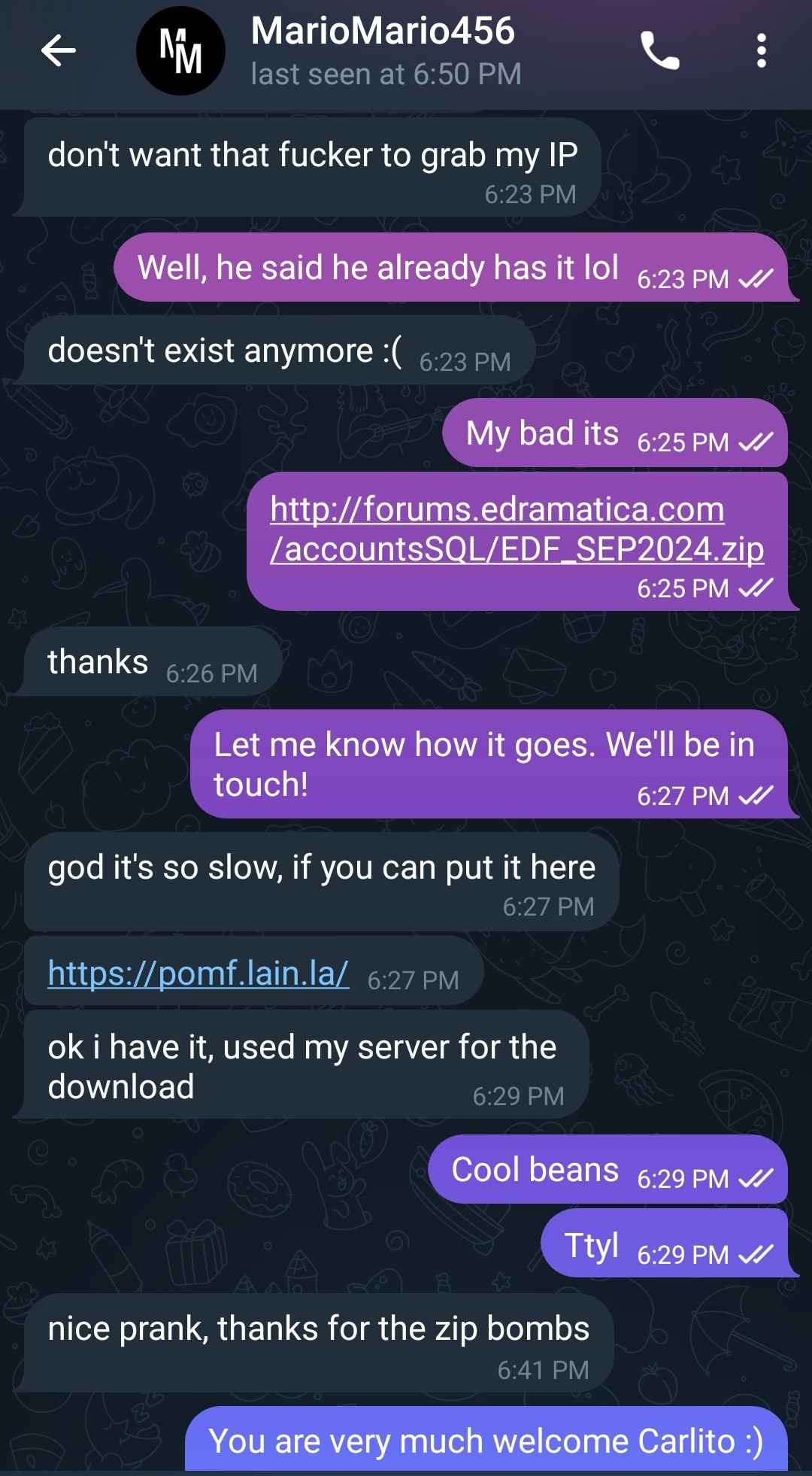This screenshot has width=812, height=1476.
Task: Open the pomf.lain.la link
Action: click(x=198, y=973)
